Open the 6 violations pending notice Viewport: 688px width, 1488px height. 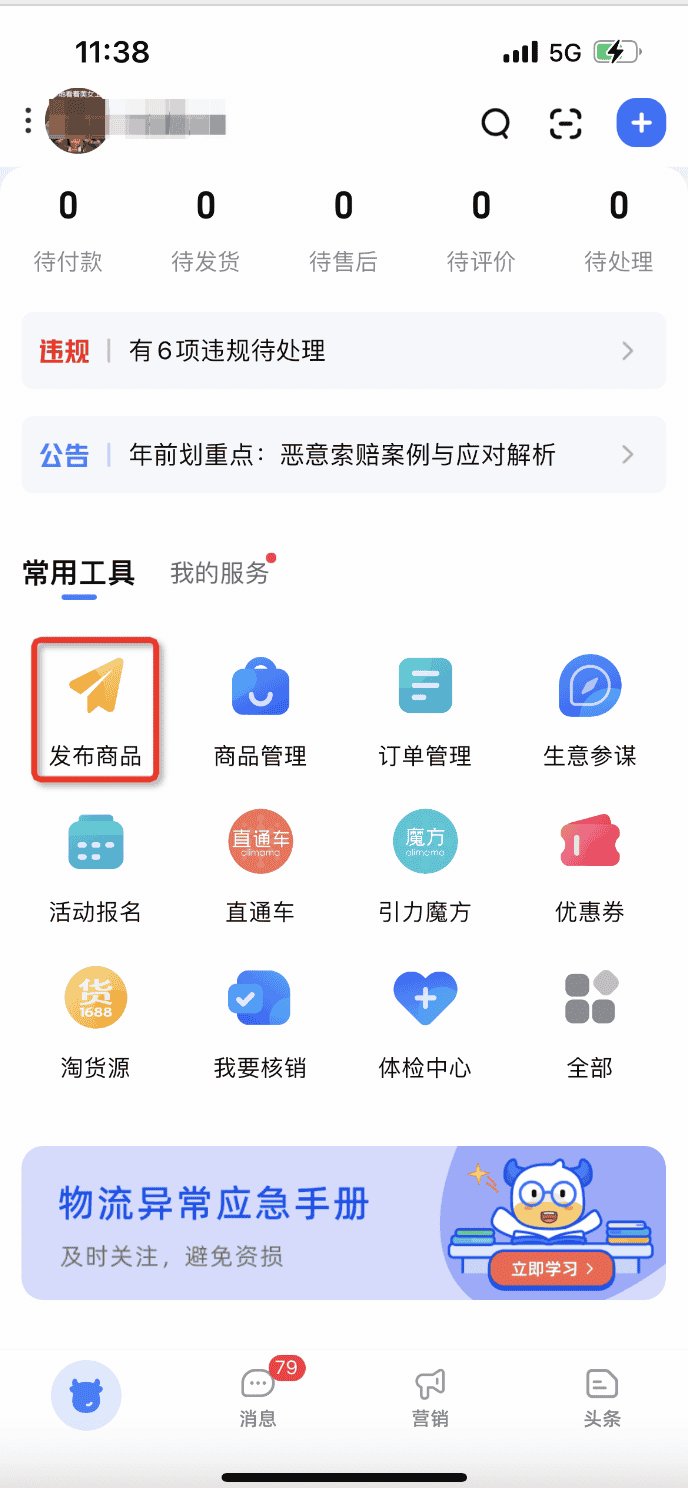pyautogui.click(x=343, y=351)
